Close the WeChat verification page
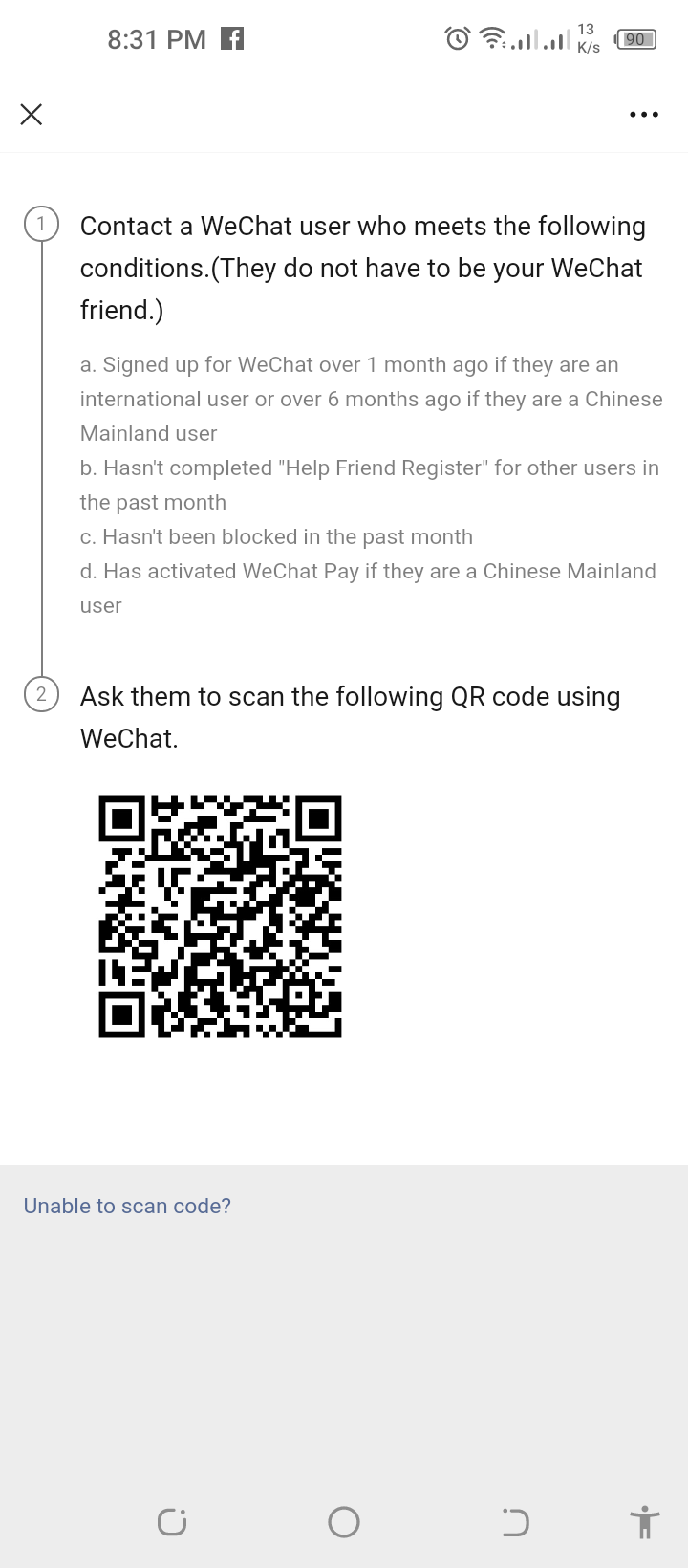 [32, 115]
